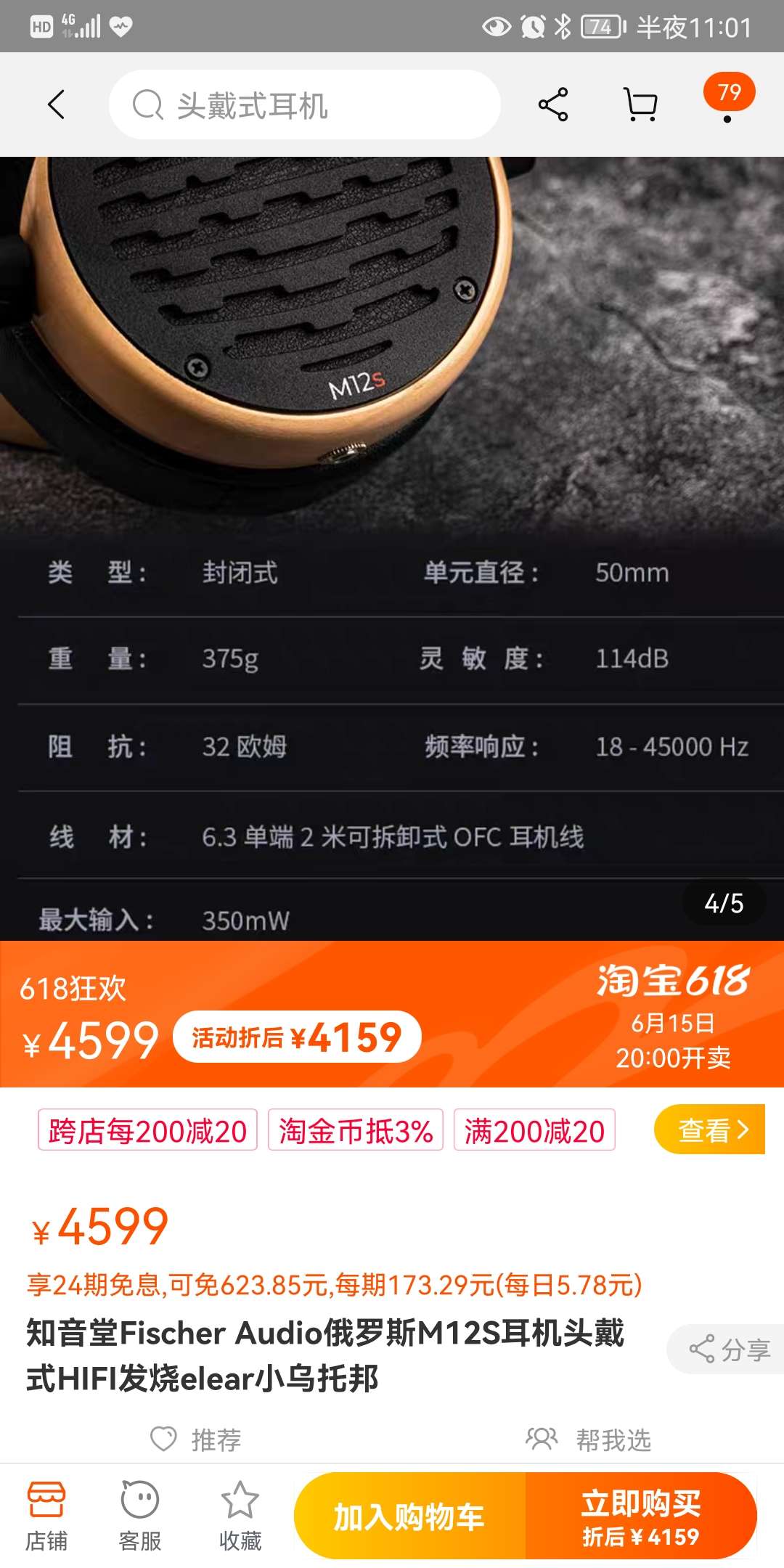Open the 店铺 store page
This screenshot has height=1568, width=784.
[x=46, y=1516]
